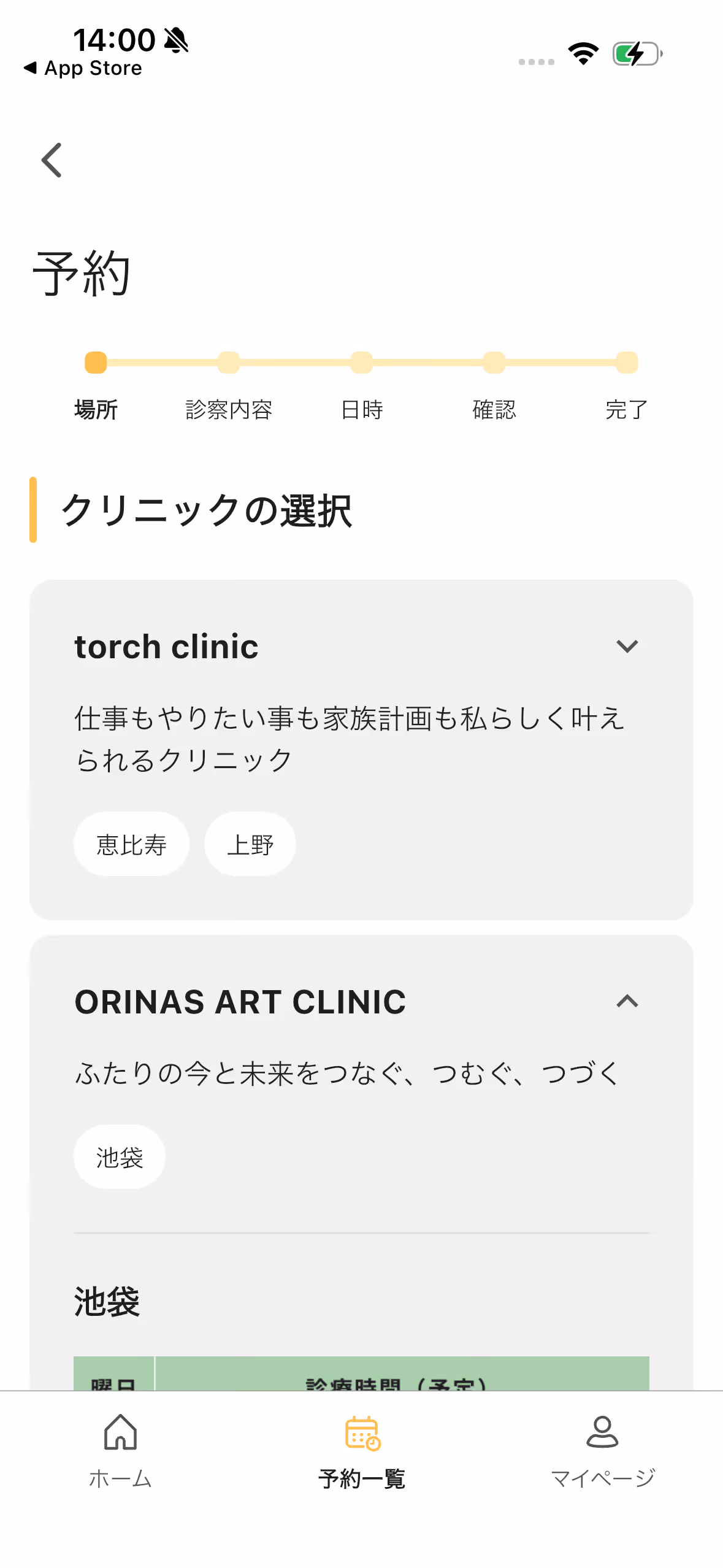The width and height of the screenshot is (723, 1568).
Task: Return to App Store from status bar
Action: pos(83,68)
